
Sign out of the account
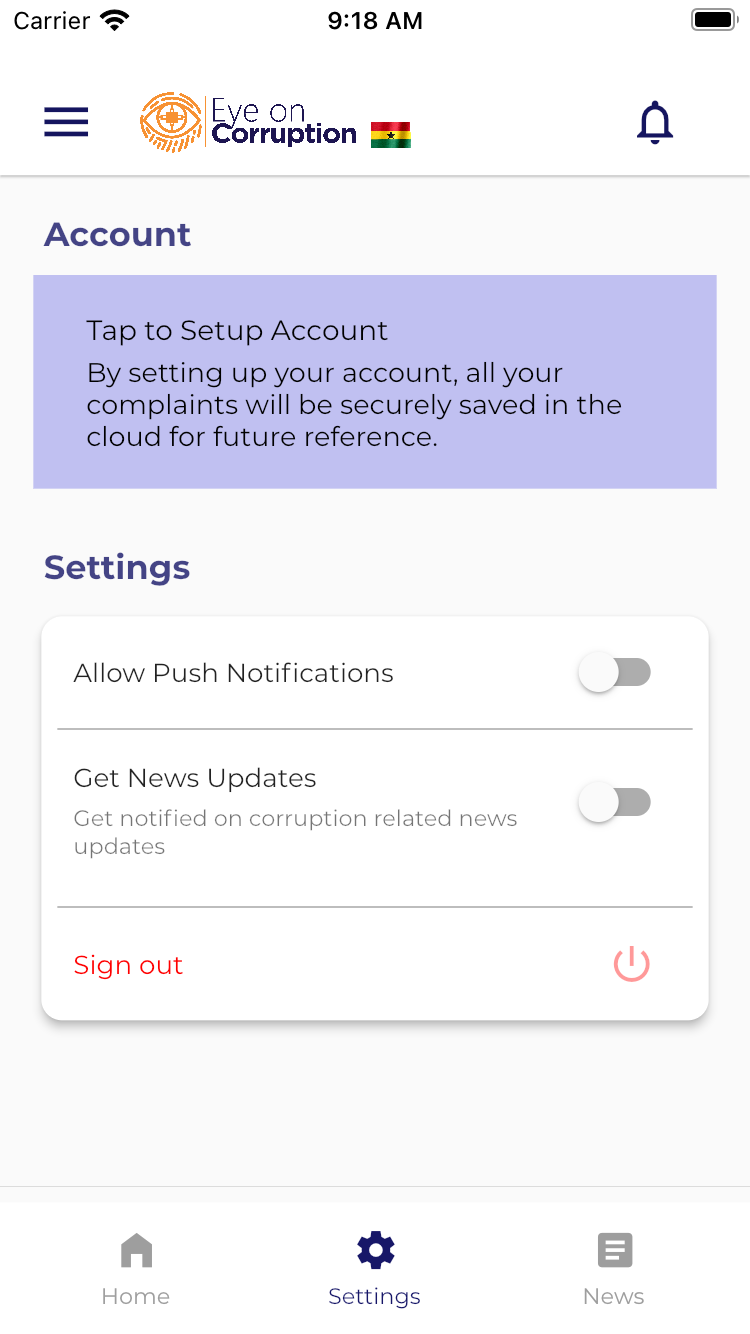coord(129,965)
